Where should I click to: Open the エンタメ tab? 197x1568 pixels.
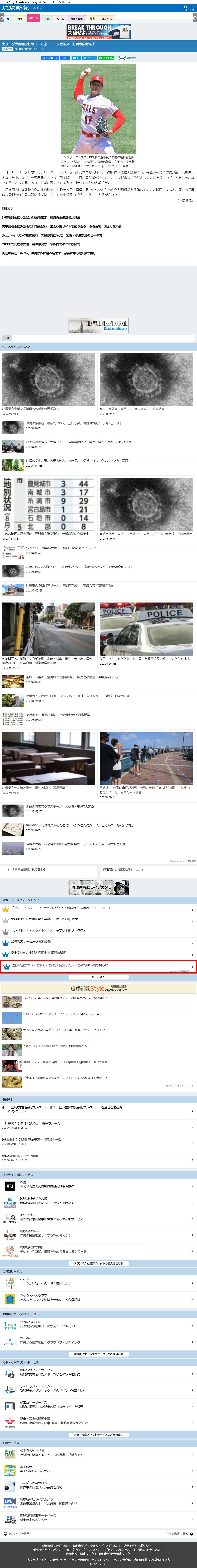[106, 18]
